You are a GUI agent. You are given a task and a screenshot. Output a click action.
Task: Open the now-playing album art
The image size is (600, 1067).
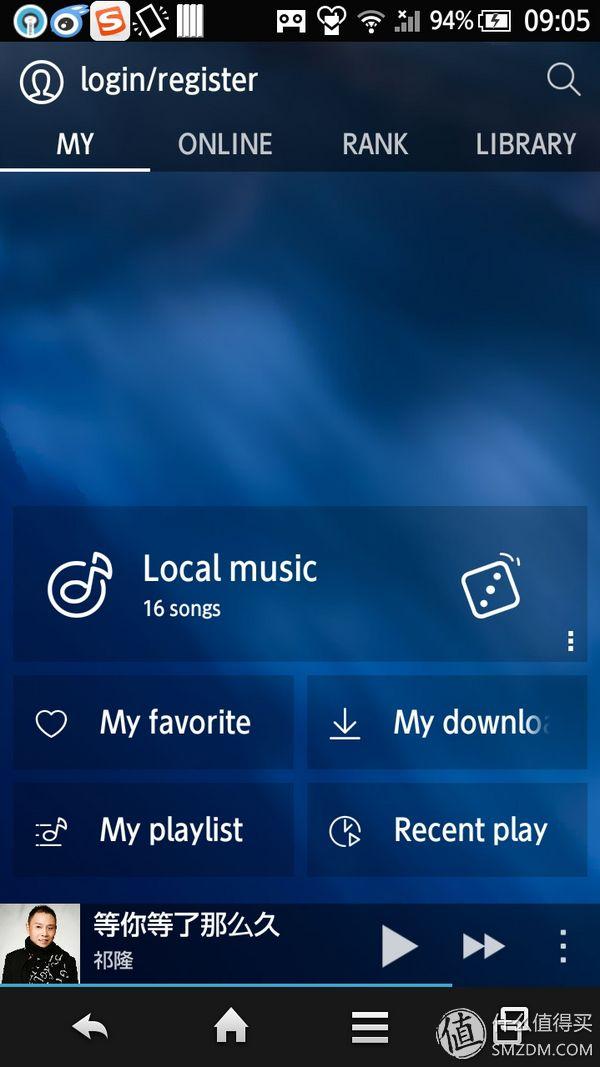click(40, 944)
